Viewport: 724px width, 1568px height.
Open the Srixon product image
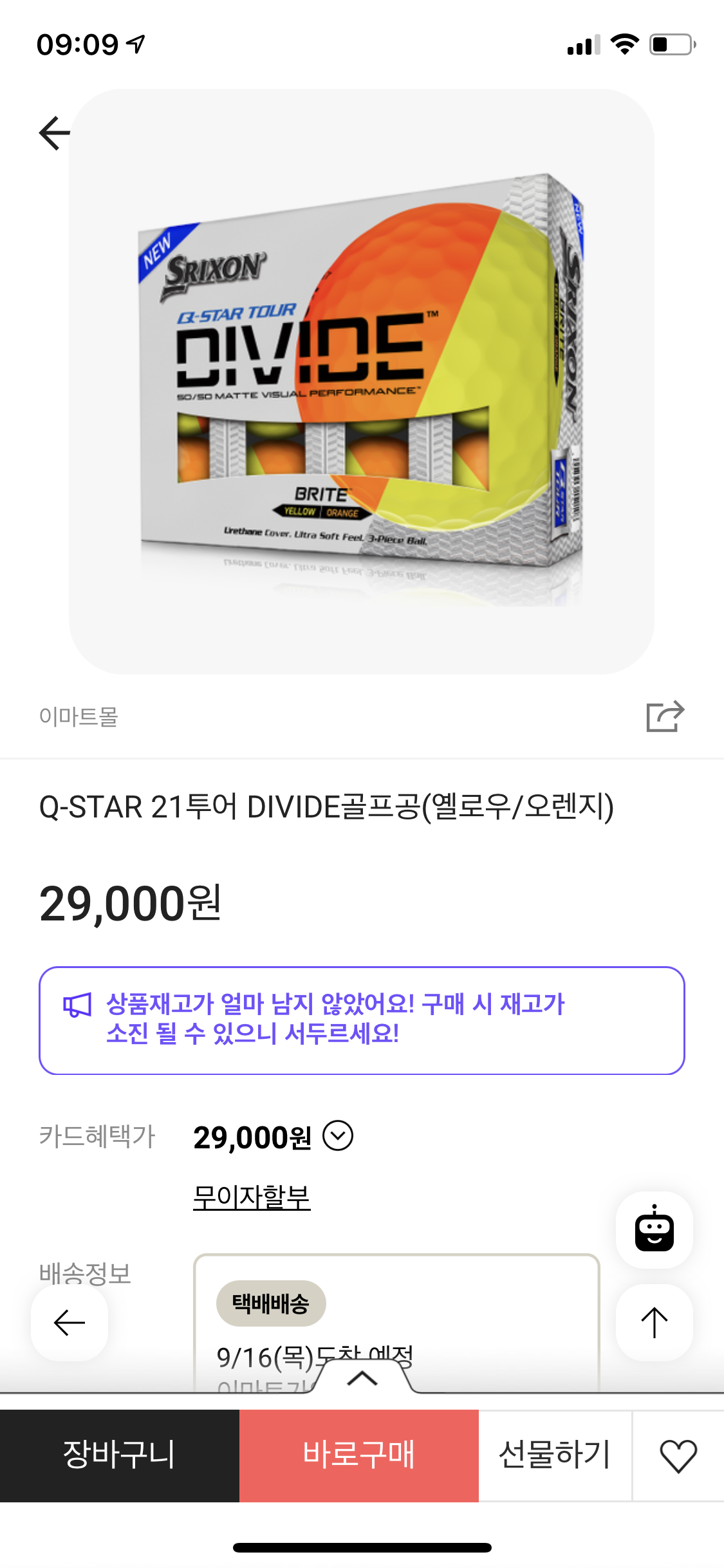362,381
